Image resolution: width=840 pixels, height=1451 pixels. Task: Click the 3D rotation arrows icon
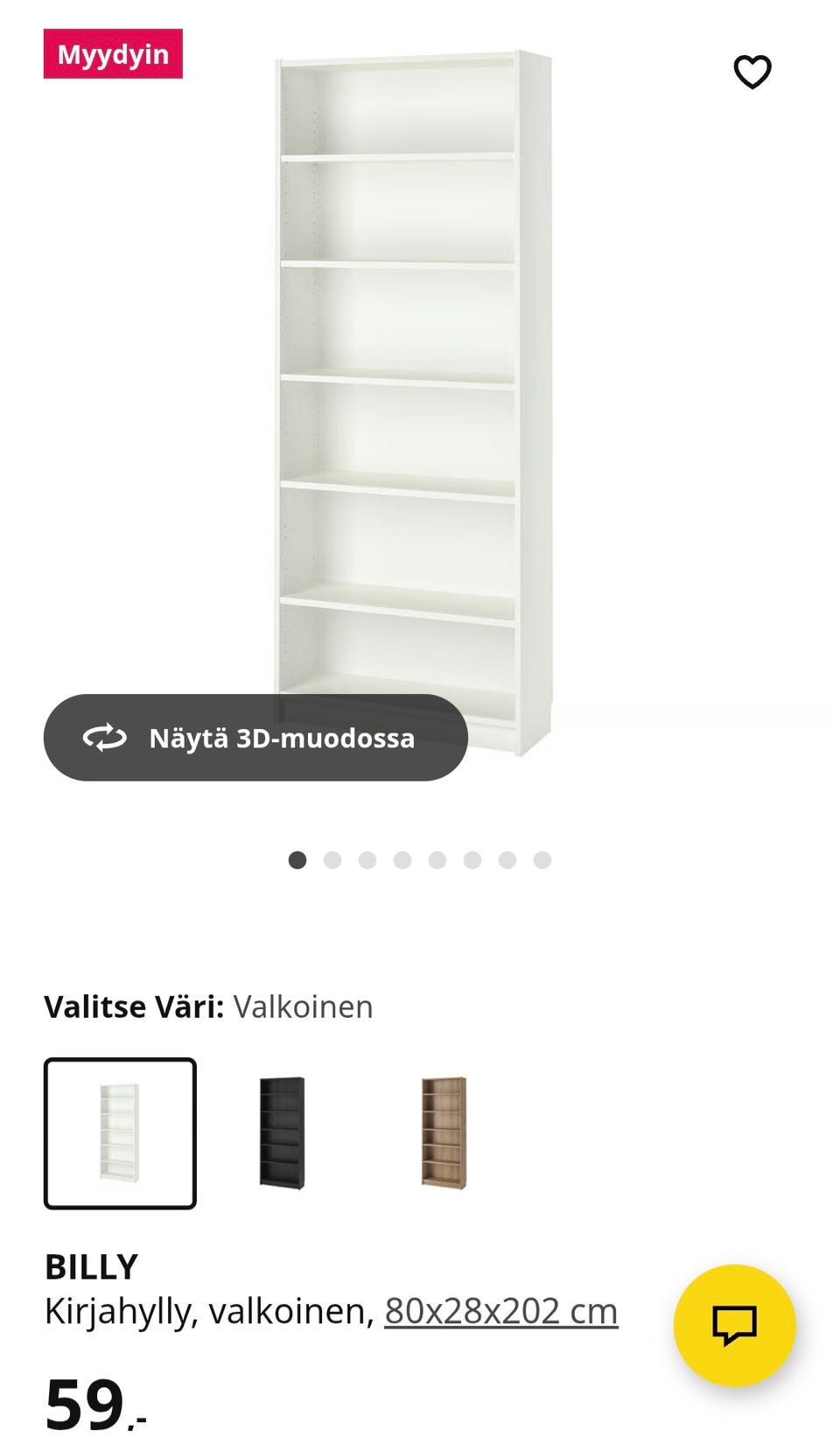105,738
